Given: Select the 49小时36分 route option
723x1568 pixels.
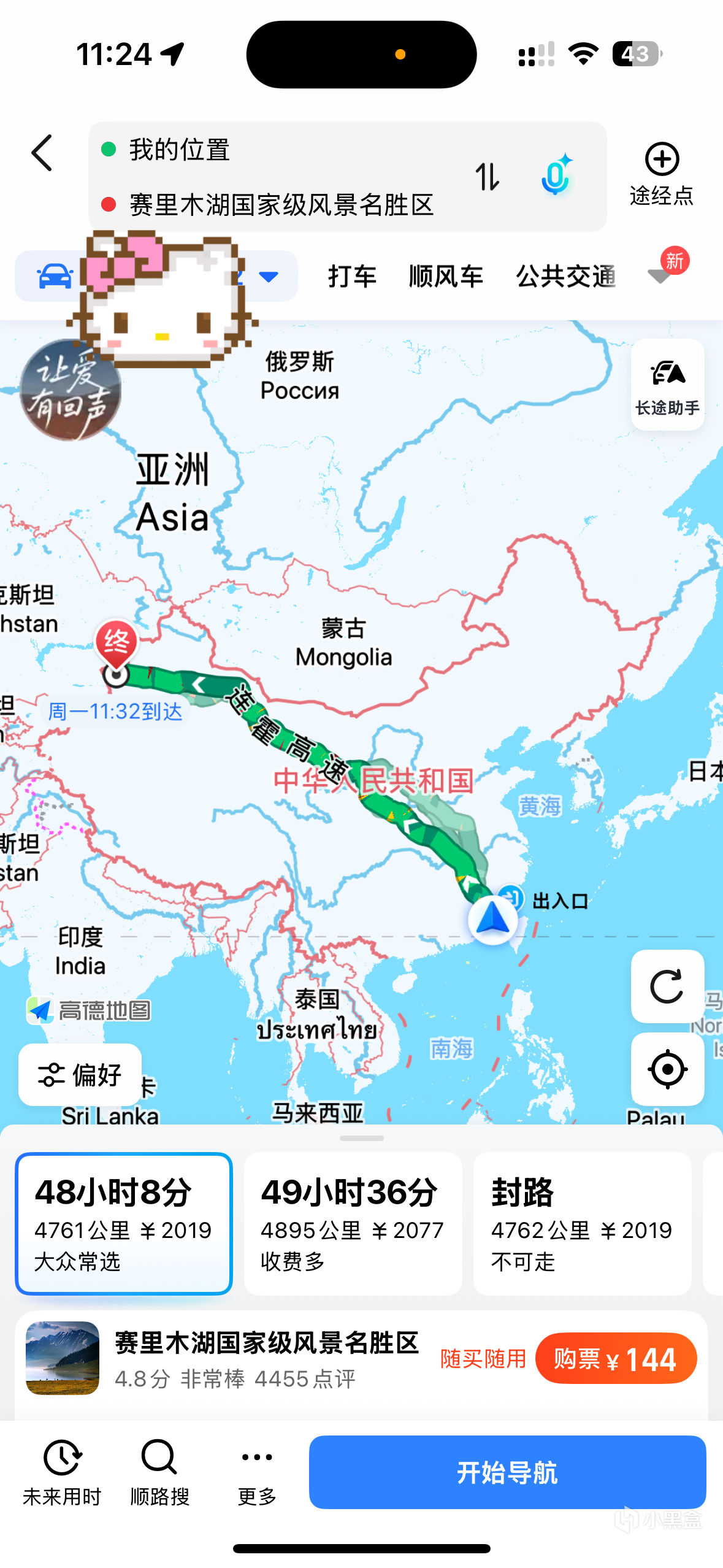Looking at the screenshot, I should point(353,1224).
